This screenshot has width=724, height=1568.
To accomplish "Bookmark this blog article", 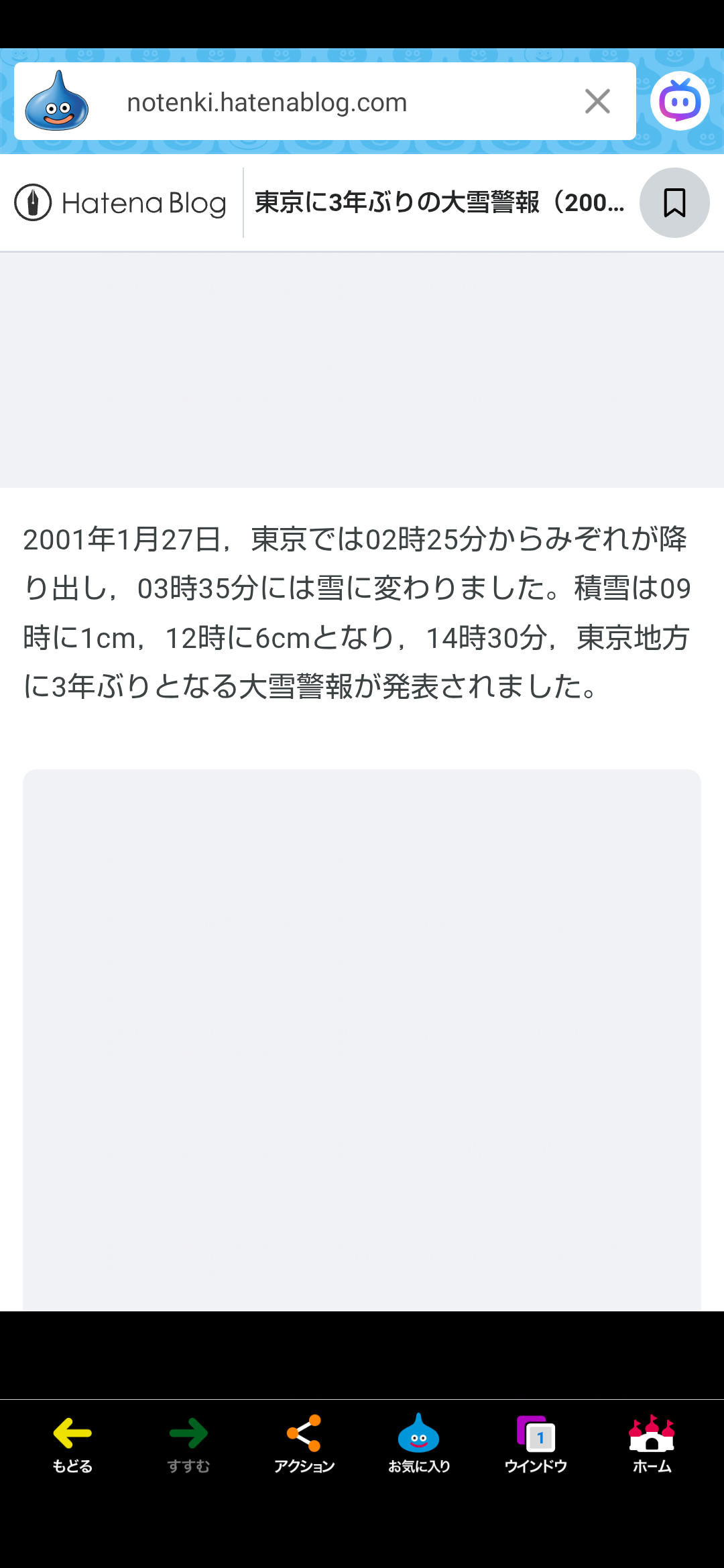I will coord(674,203).
